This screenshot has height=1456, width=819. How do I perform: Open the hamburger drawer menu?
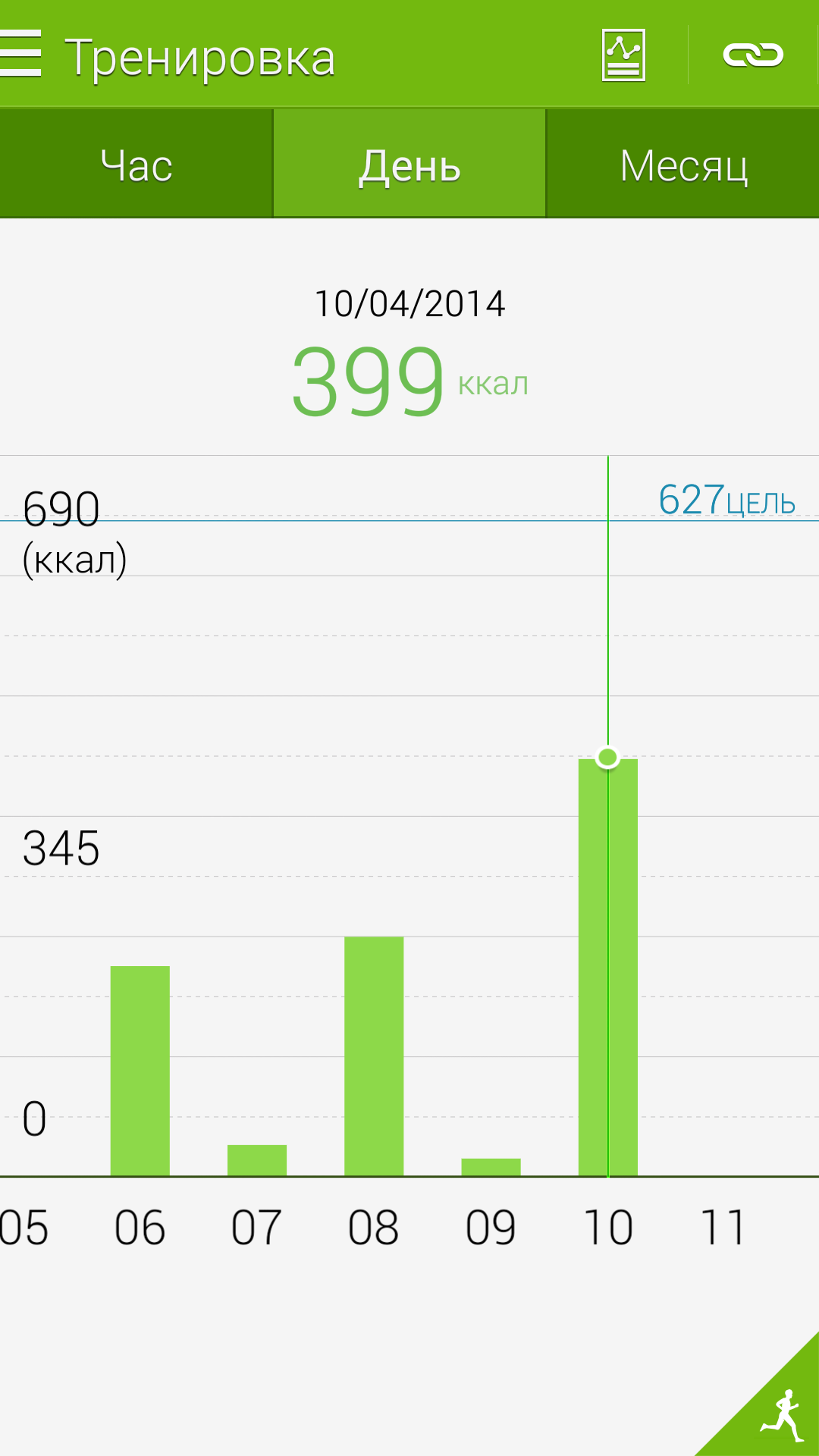tap(20, 54)
